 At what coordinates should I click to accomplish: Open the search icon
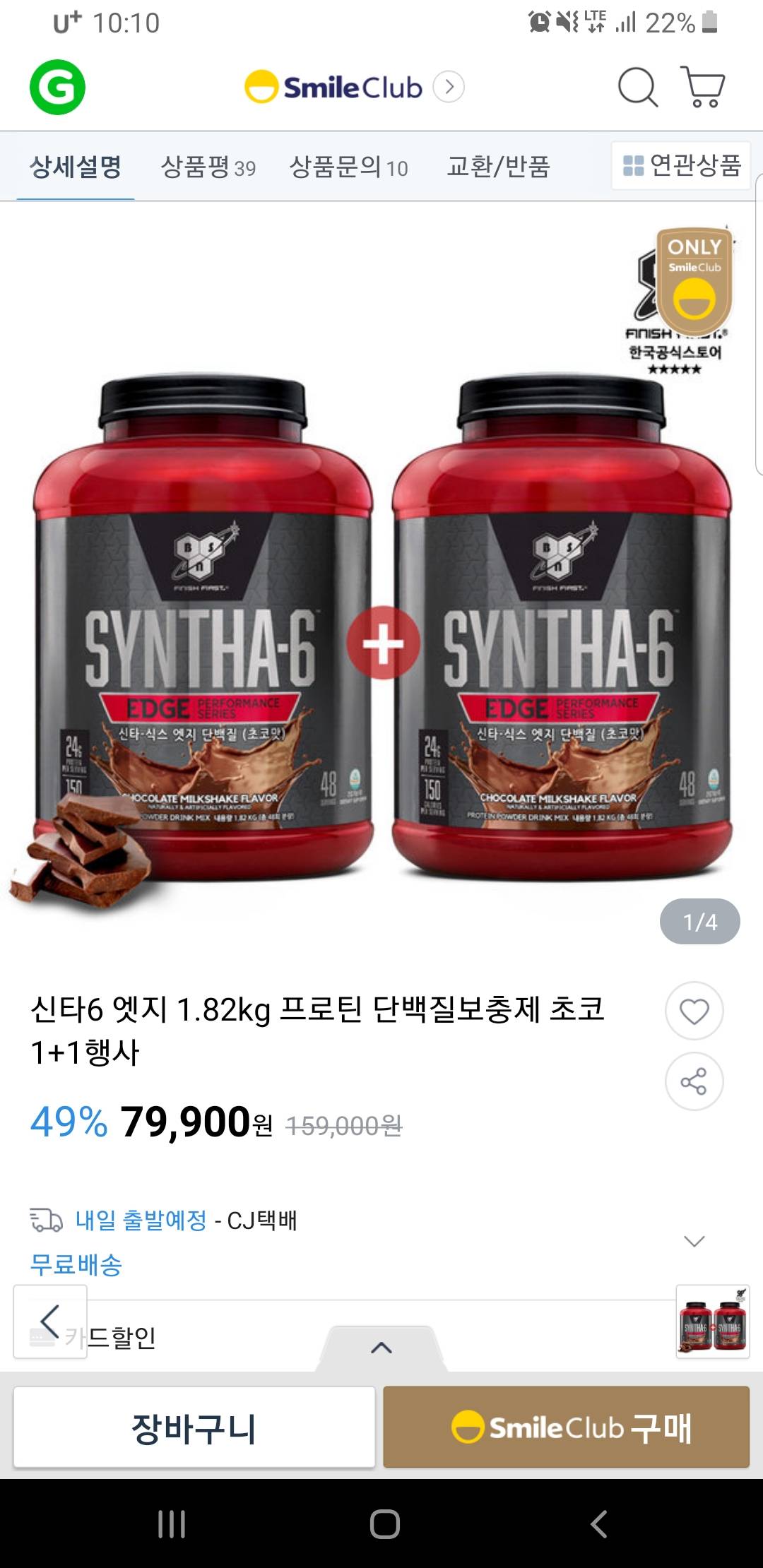point(637,88)
